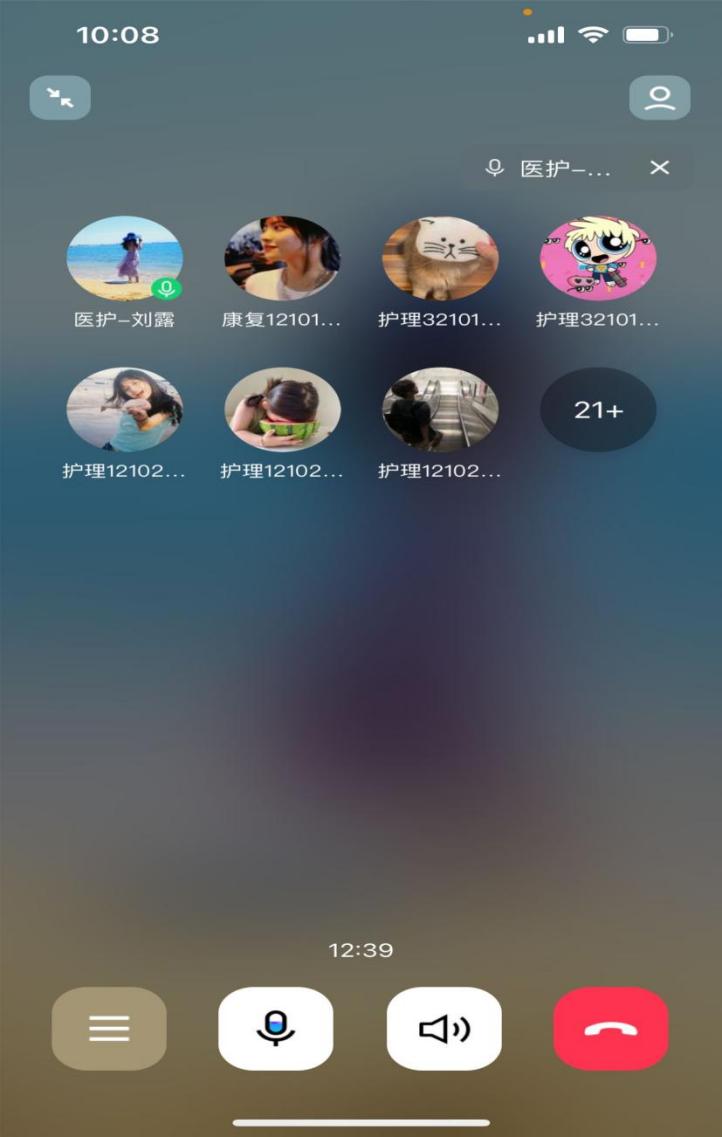Open participant 医护-刘露's avatar
This screenshot has height=1137, width=722.
[125, 259]
